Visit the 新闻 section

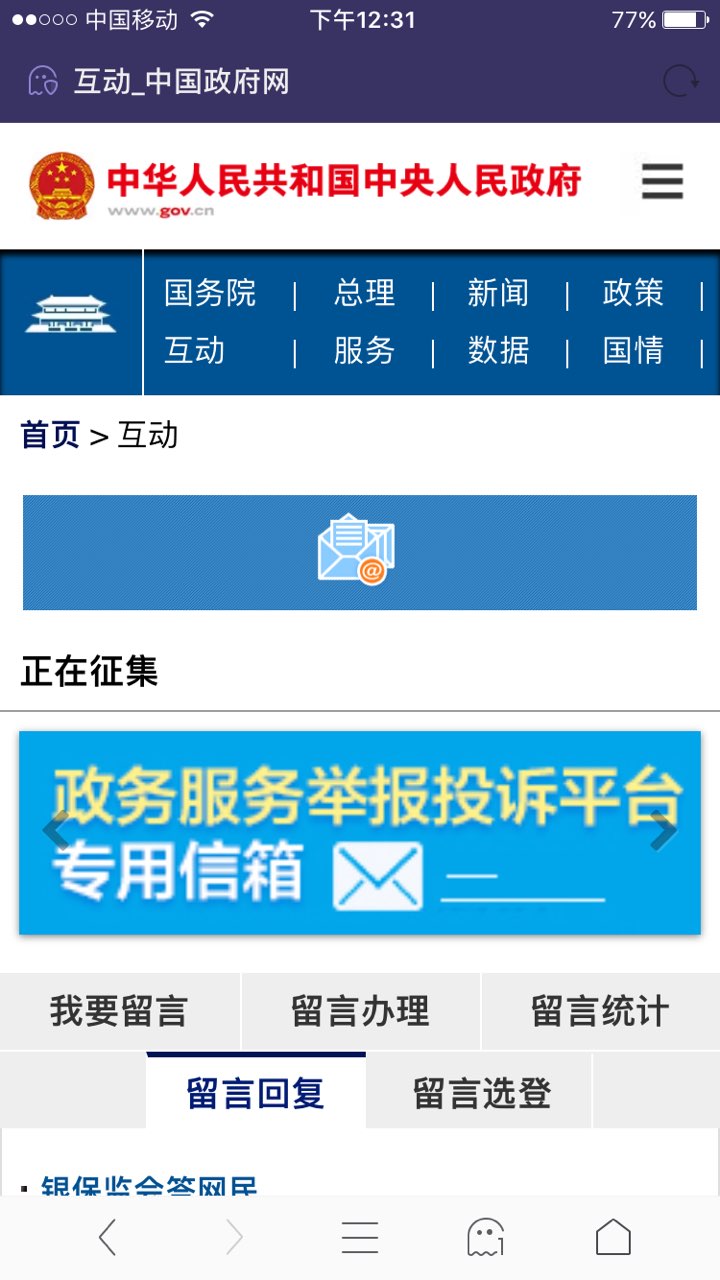[x=498, y=293]
